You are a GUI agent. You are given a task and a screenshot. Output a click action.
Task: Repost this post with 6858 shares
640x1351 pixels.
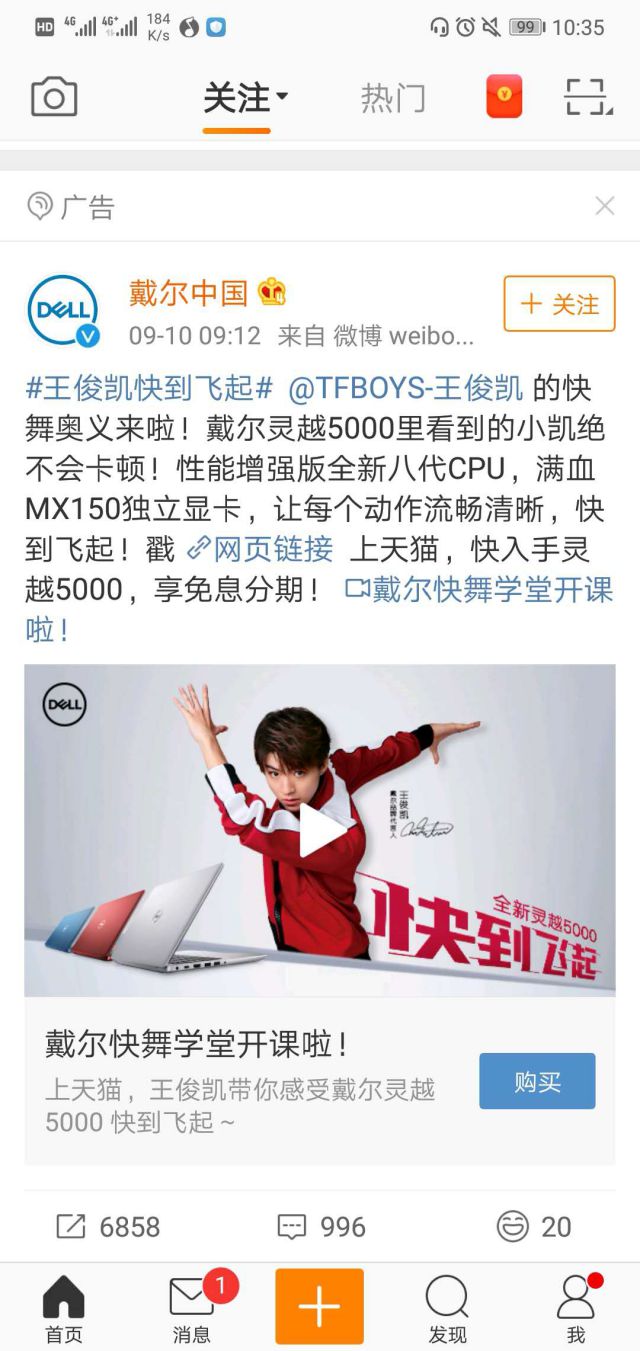[108, 1227]
